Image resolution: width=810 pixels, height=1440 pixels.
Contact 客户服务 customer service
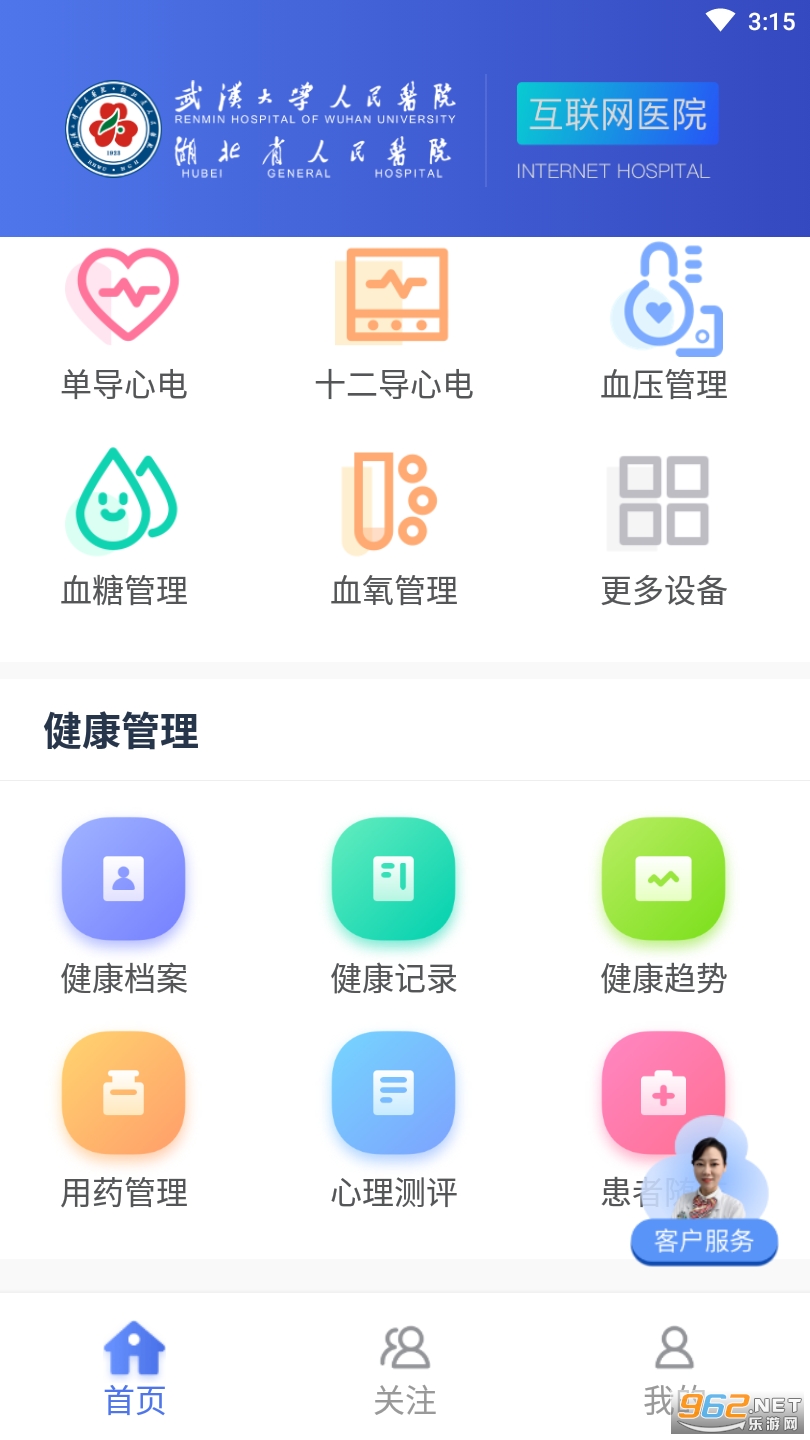704,1241
